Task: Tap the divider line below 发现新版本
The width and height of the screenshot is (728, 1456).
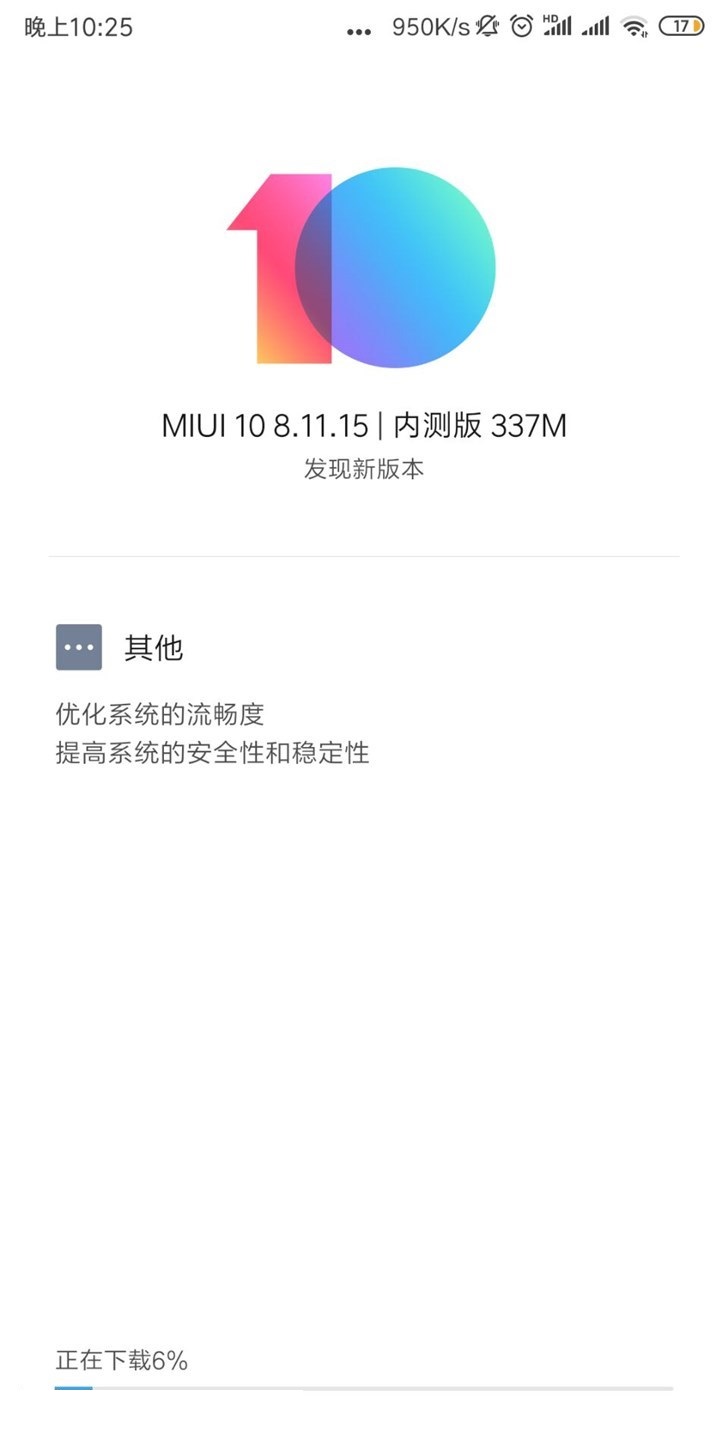Action: pyautogui.click(x=364, y=557)
